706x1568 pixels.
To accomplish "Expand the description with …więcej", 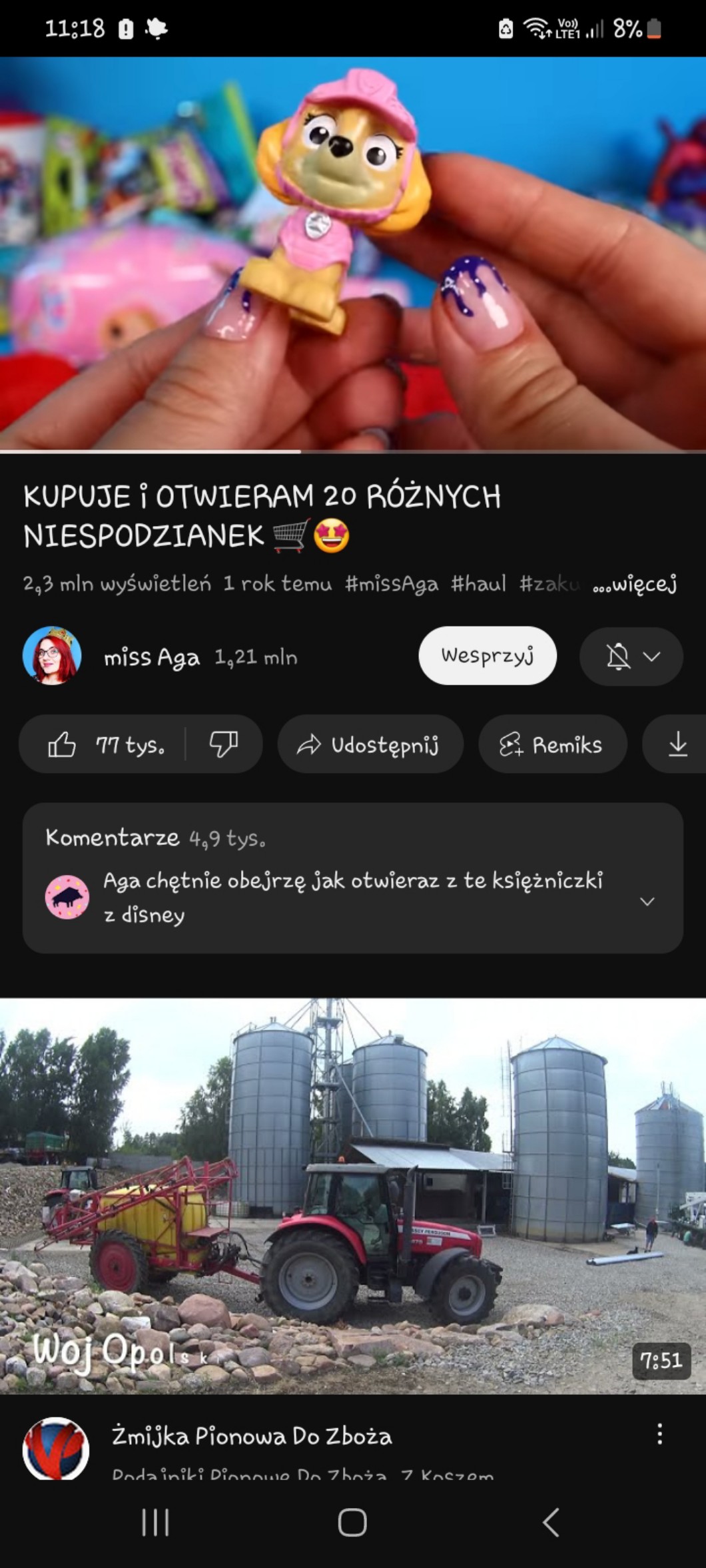I will coord(635,584).
